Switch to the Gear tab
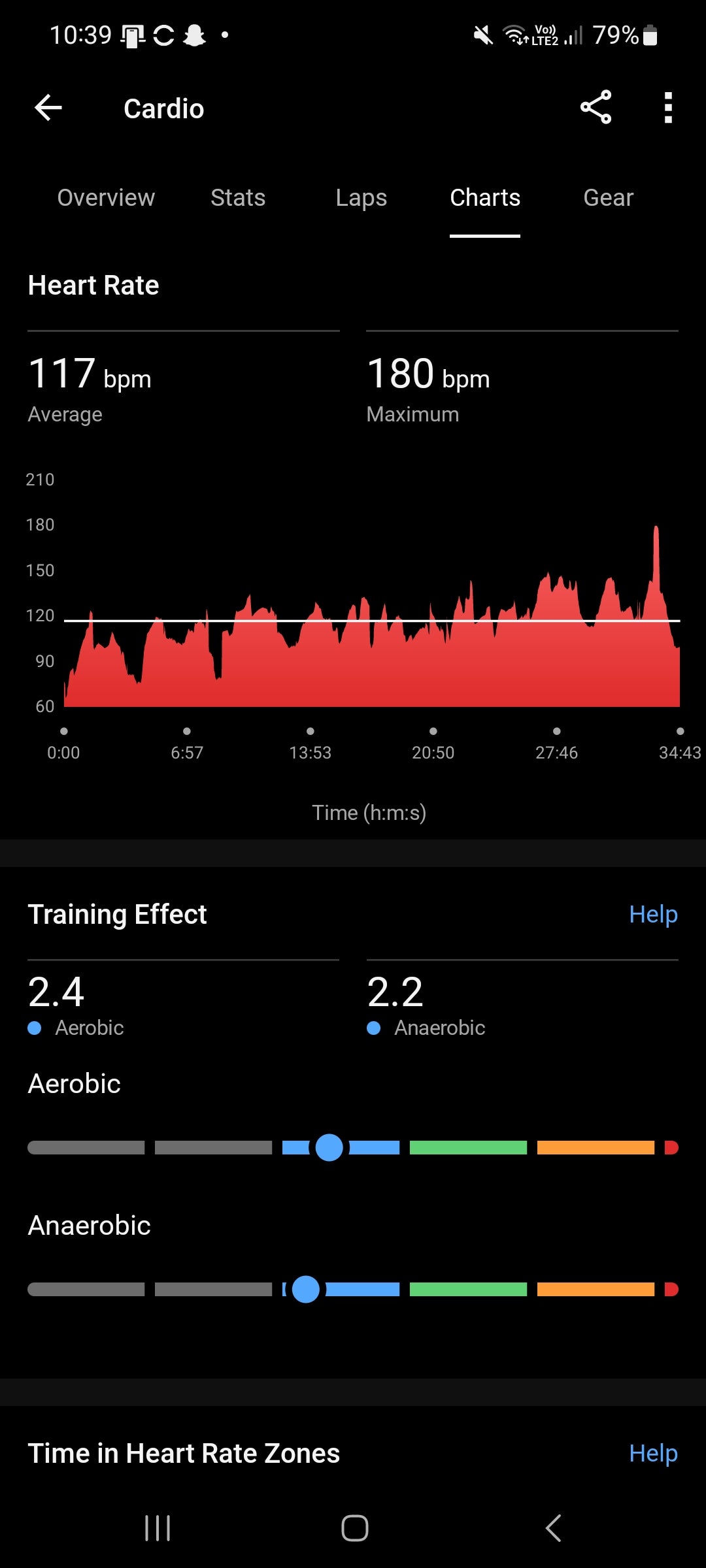 [608, 197]
